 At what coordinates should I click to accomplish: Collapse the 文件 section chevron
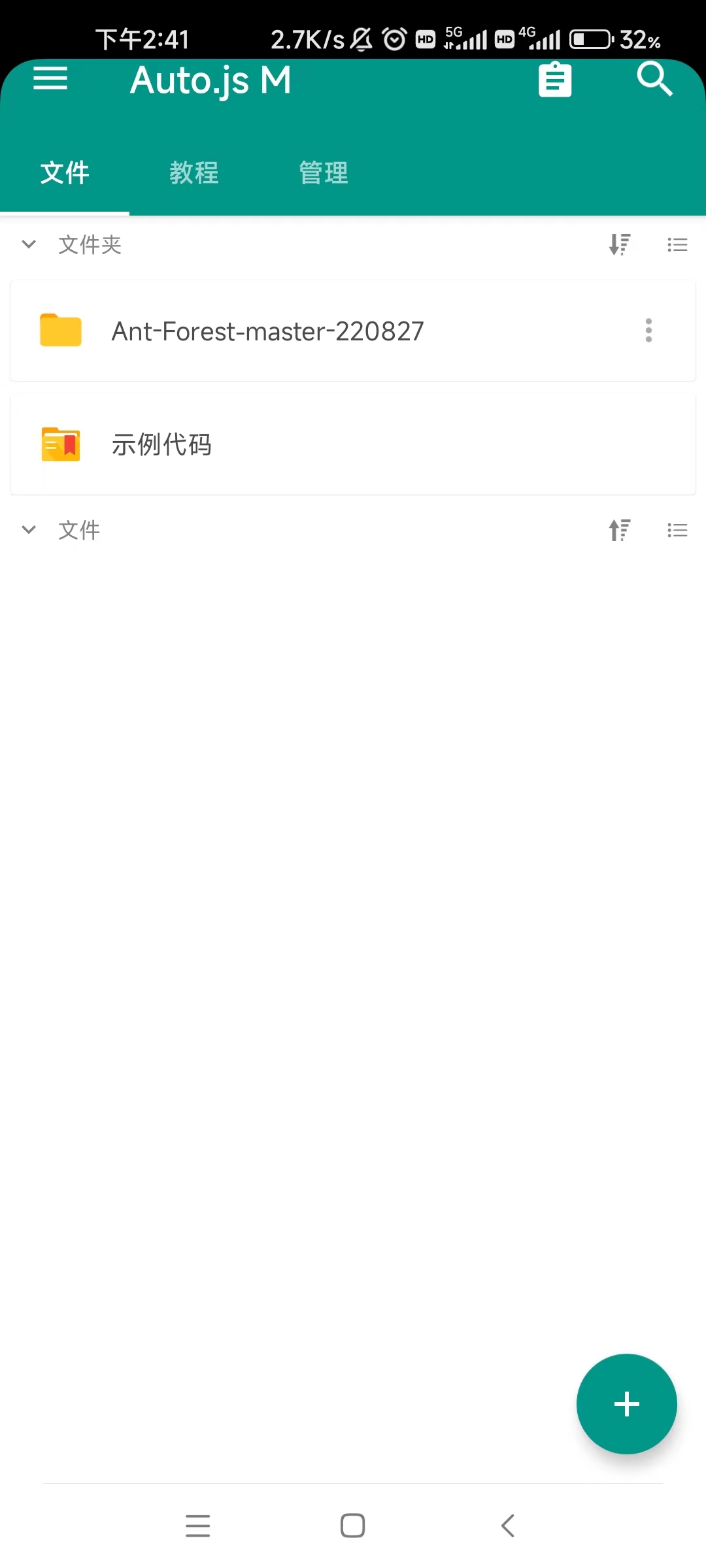29,530
